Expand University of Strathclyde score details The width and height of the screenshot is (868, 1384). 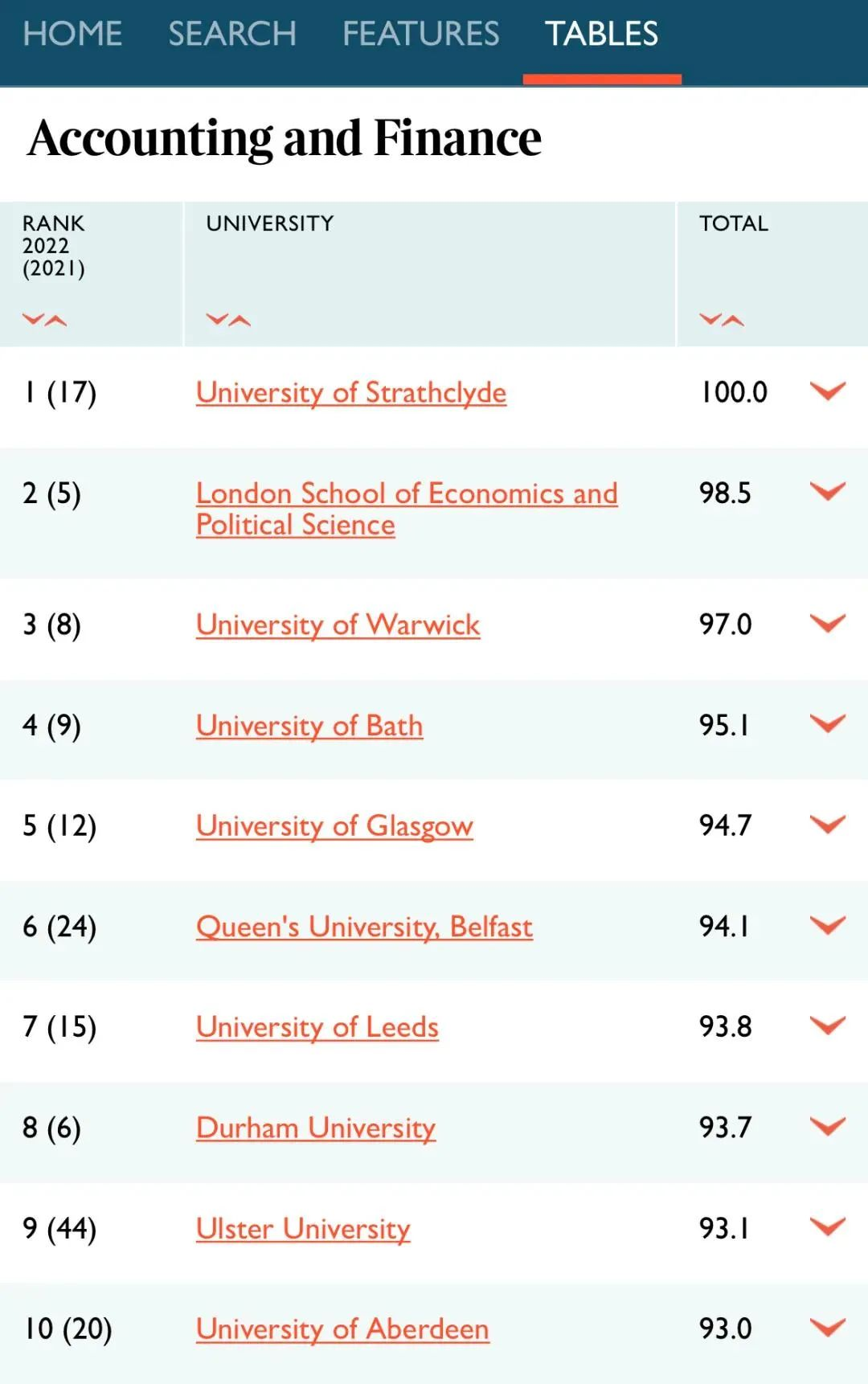[x=827, y=391]
